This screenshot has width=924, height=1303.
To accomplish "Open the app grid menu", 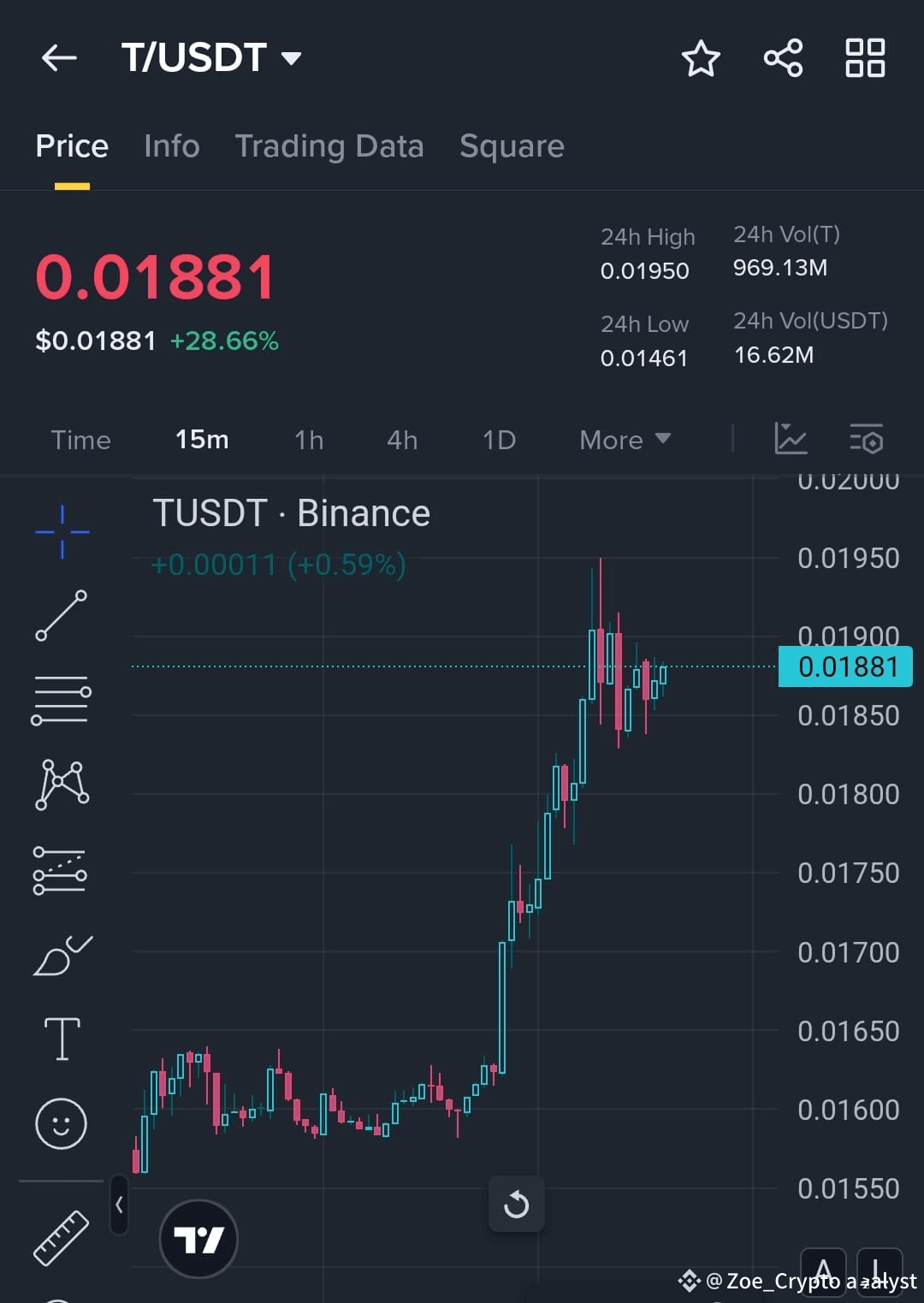I will click(x=864, y=57).
